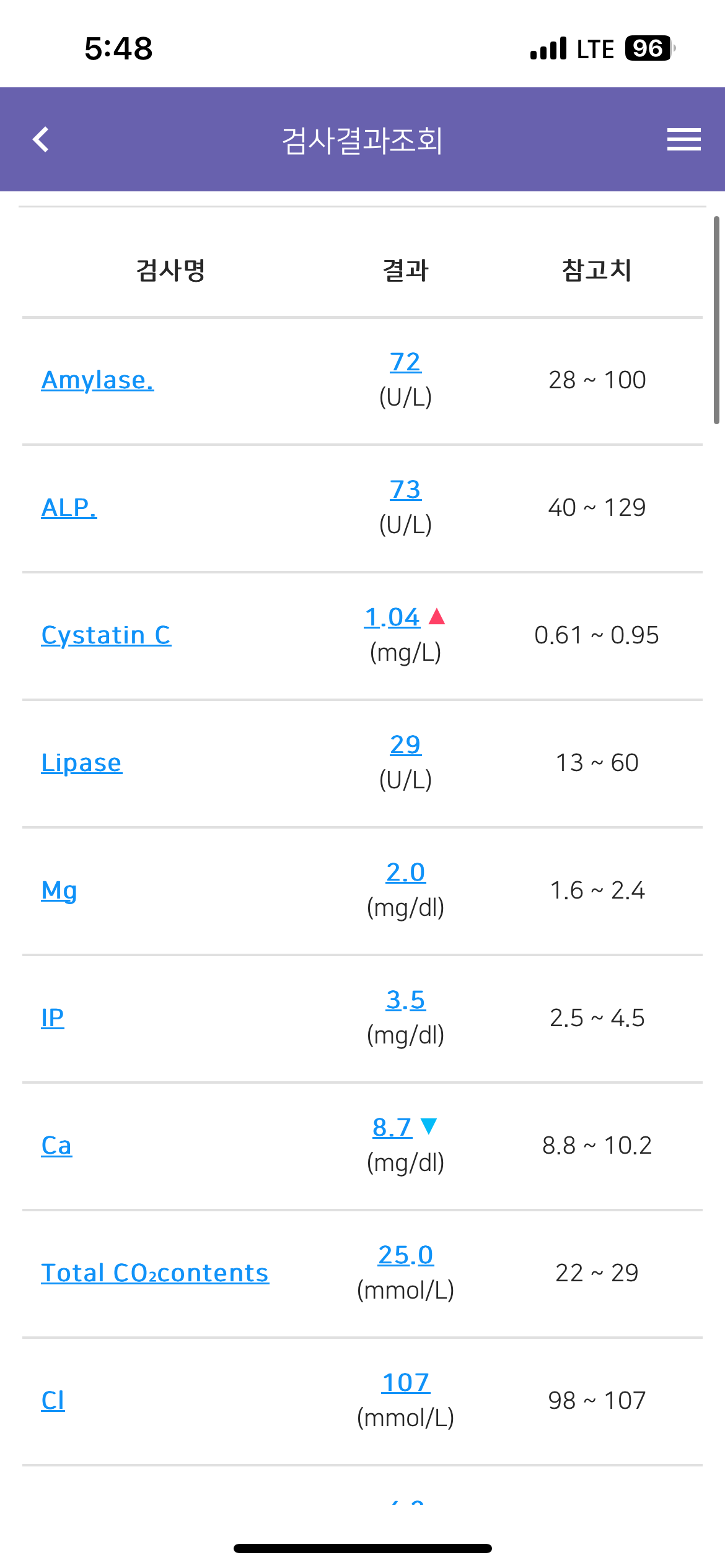Open the Cystatin C test link
725x1568 pixels.
pyautogui.click(x=106, y=635)
